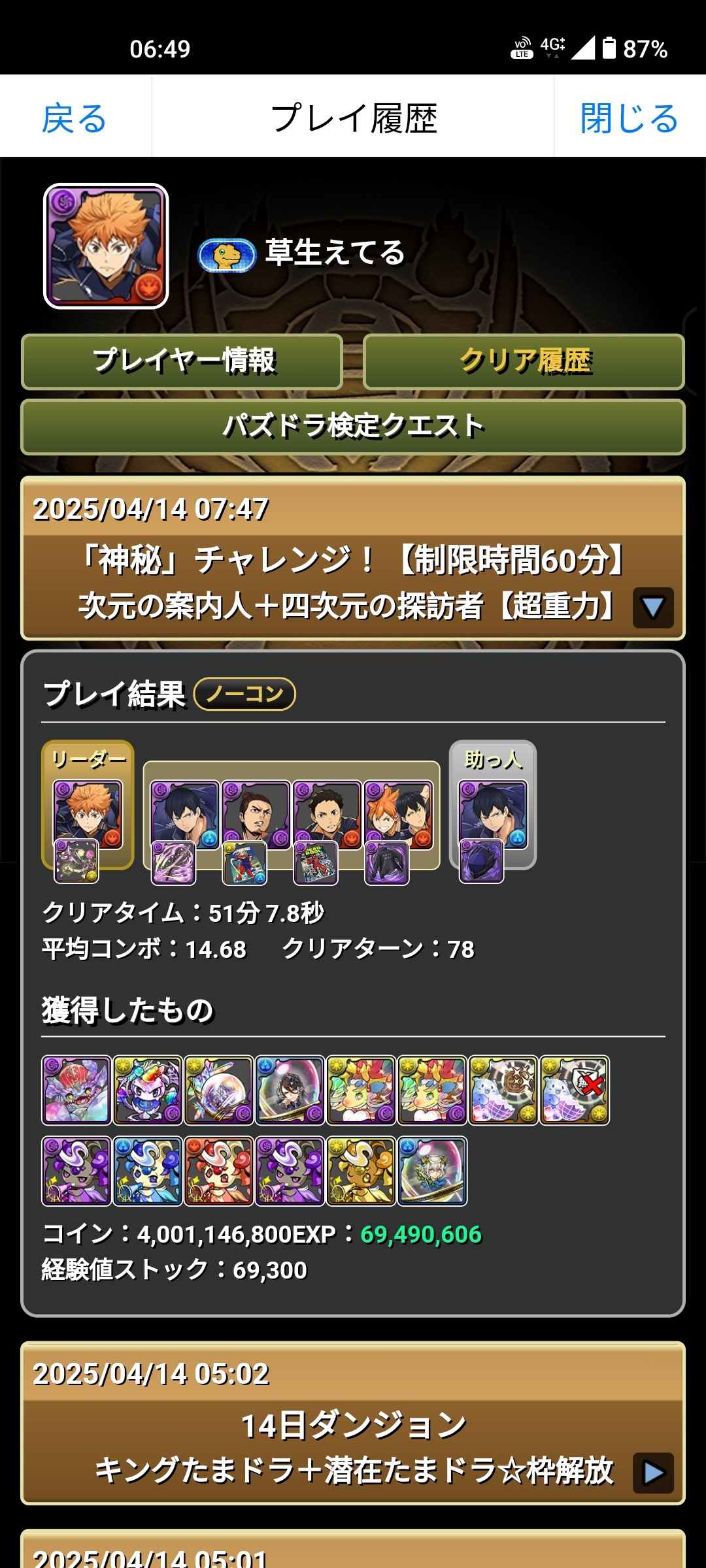Close the screen with 閉じる

tap(629, 118)
